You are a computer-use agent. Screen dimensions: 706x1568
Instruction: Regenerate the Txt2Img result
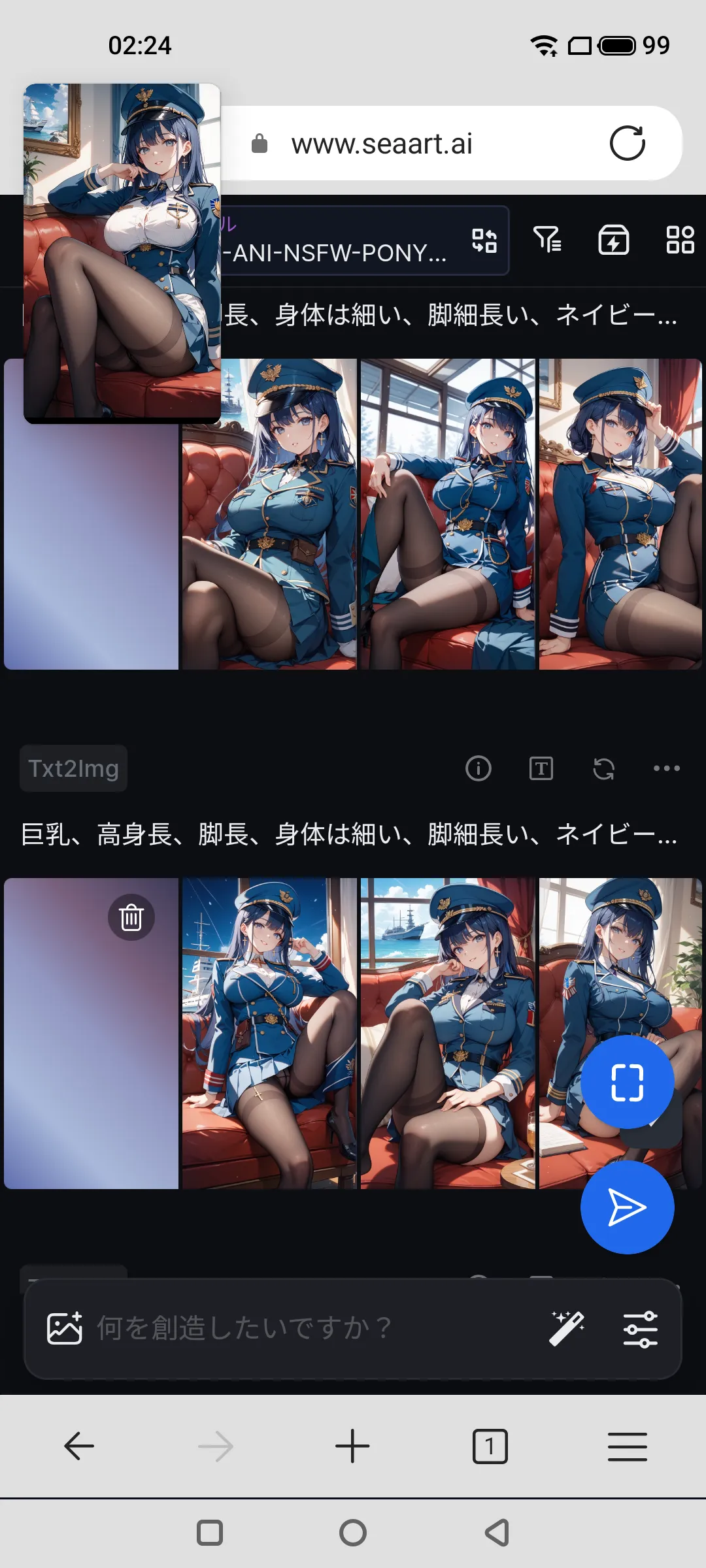[x=603, y=768]
